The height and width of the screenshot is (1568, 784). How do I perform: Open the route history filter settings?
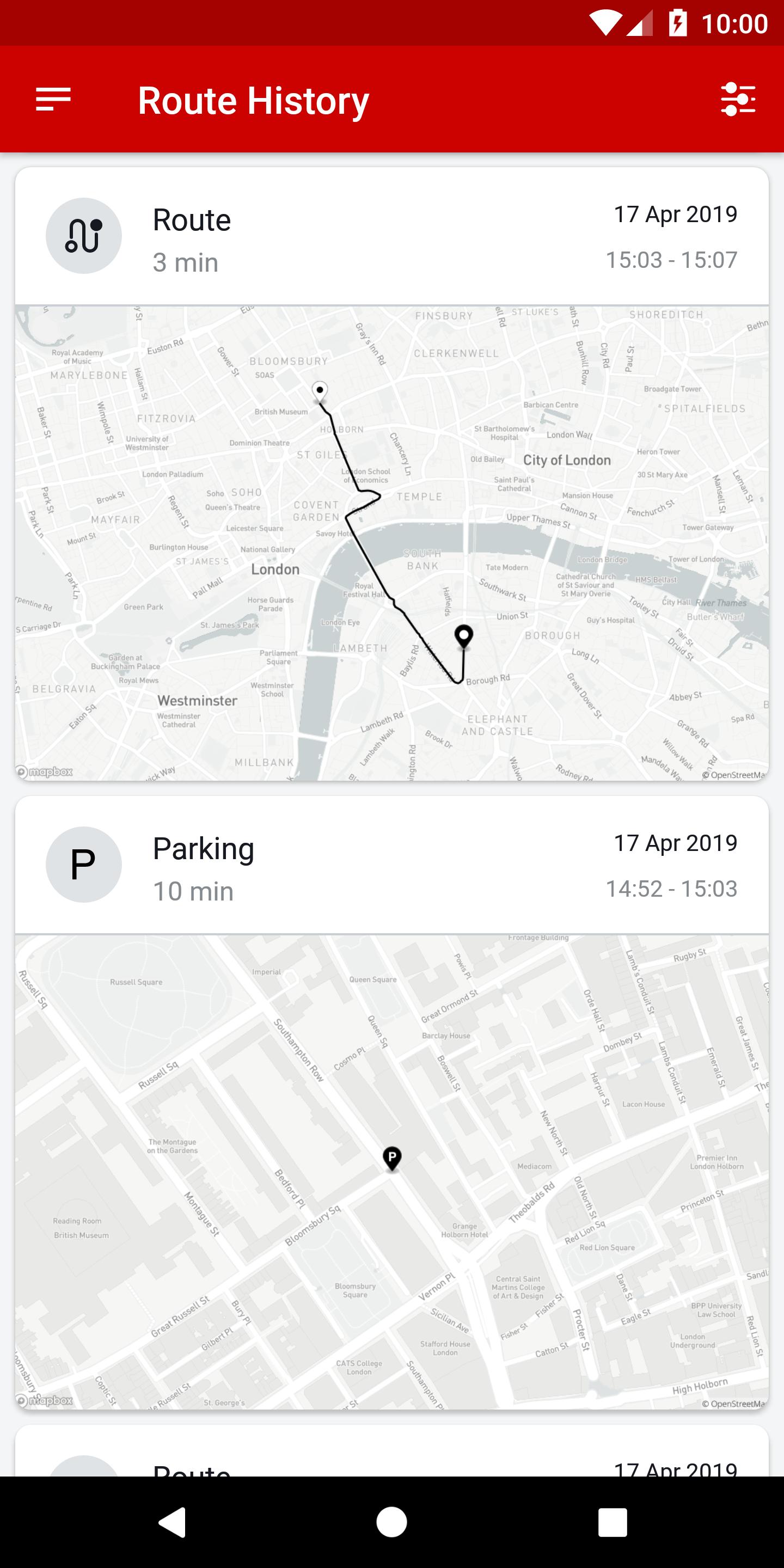tap(738, 99)
